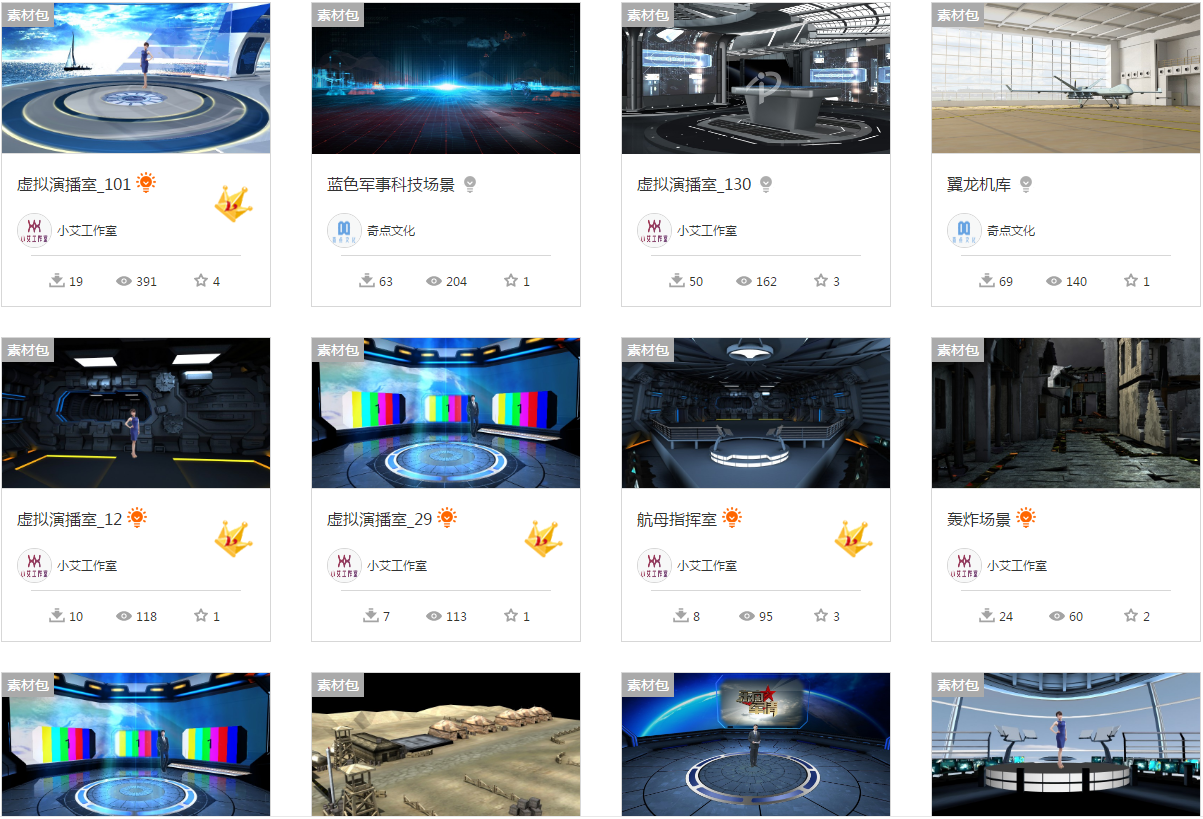Screen dimensions: 1203x819
Task: Favorite 虚拟演播室_101 with the star icon
Action: pyautogui.click(x=200, y=281)
